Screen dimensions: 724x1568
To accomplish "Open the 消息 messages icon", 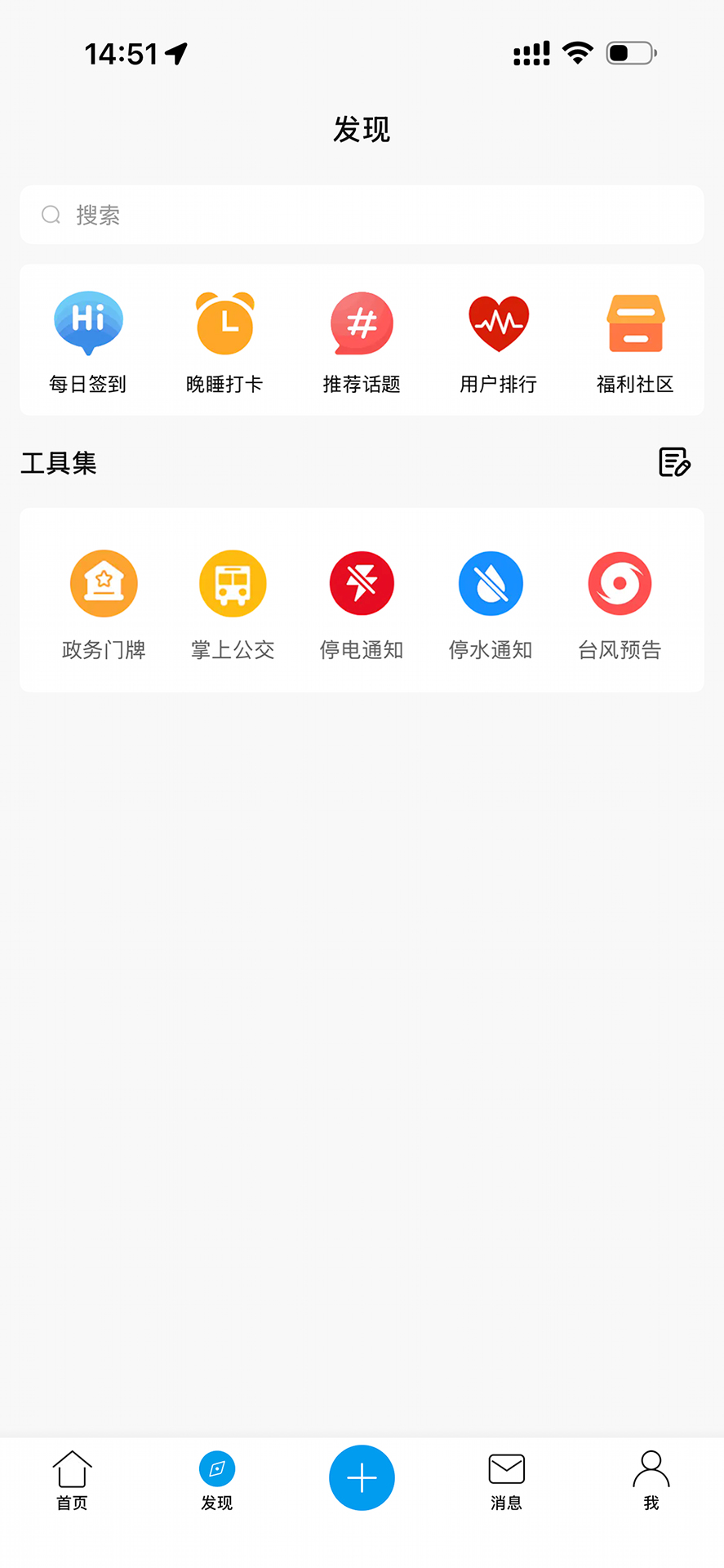I will coord(506,1478).
